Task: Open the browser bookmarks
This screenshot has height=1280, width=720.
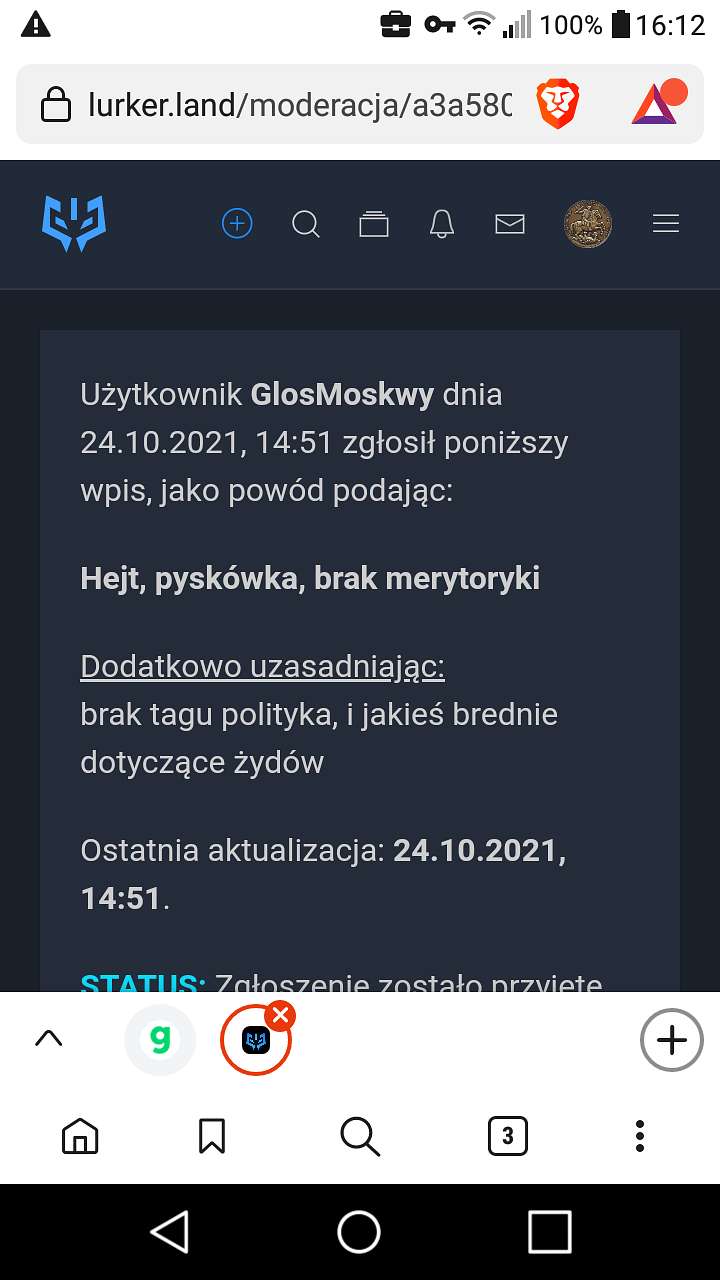Action: 212,1136
